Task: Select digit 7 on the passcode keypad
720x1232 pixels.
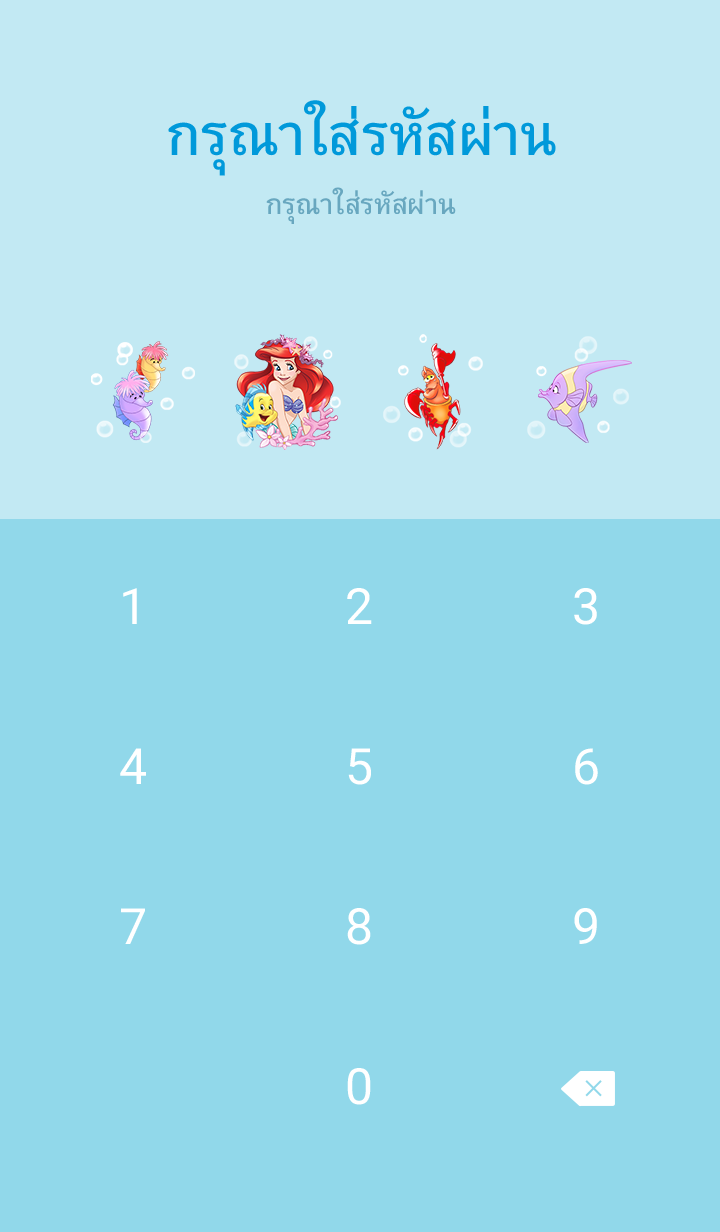Action: pos(132,927)
